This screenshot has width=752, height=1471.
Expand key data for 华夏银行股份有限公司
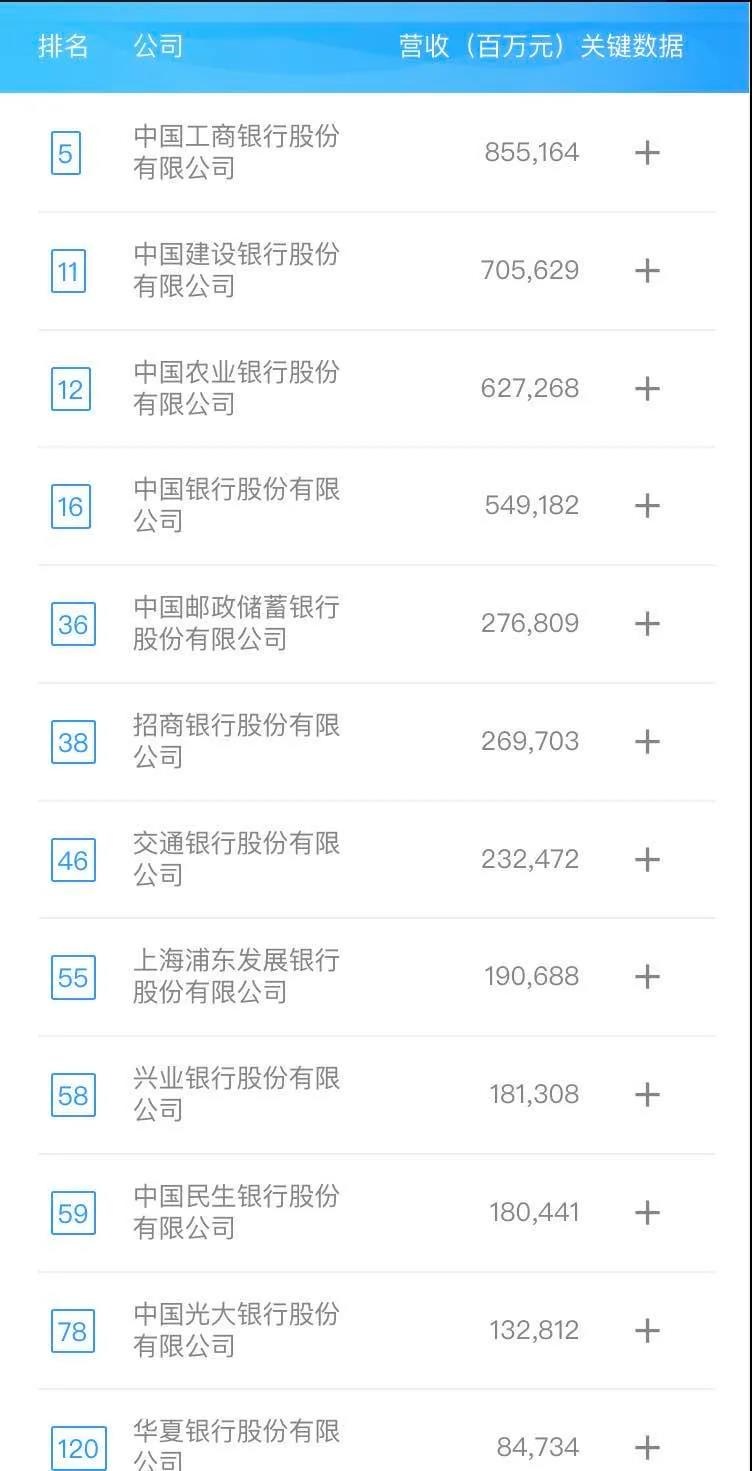(647, 1447)
